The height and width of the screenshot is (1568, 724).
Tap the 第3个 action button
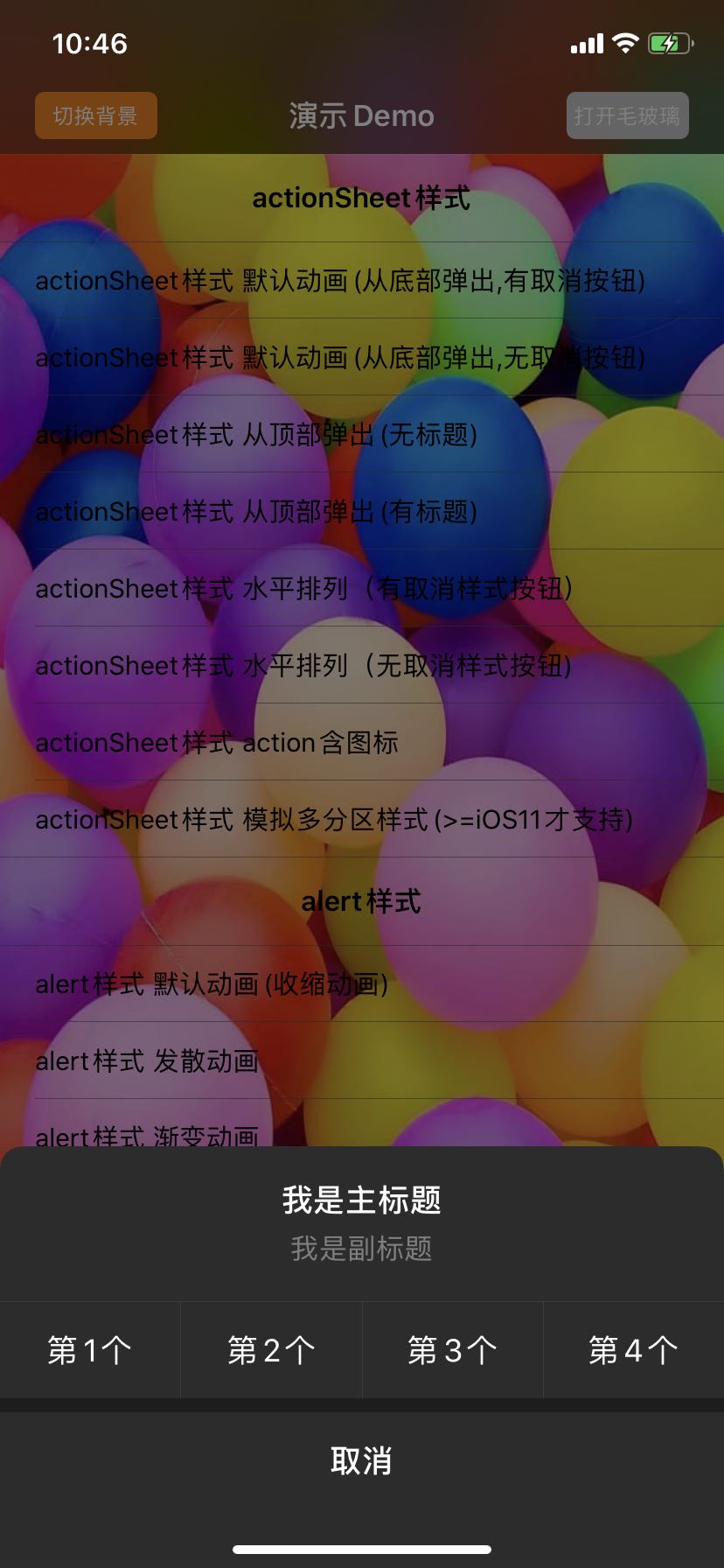click(453, 1350)
